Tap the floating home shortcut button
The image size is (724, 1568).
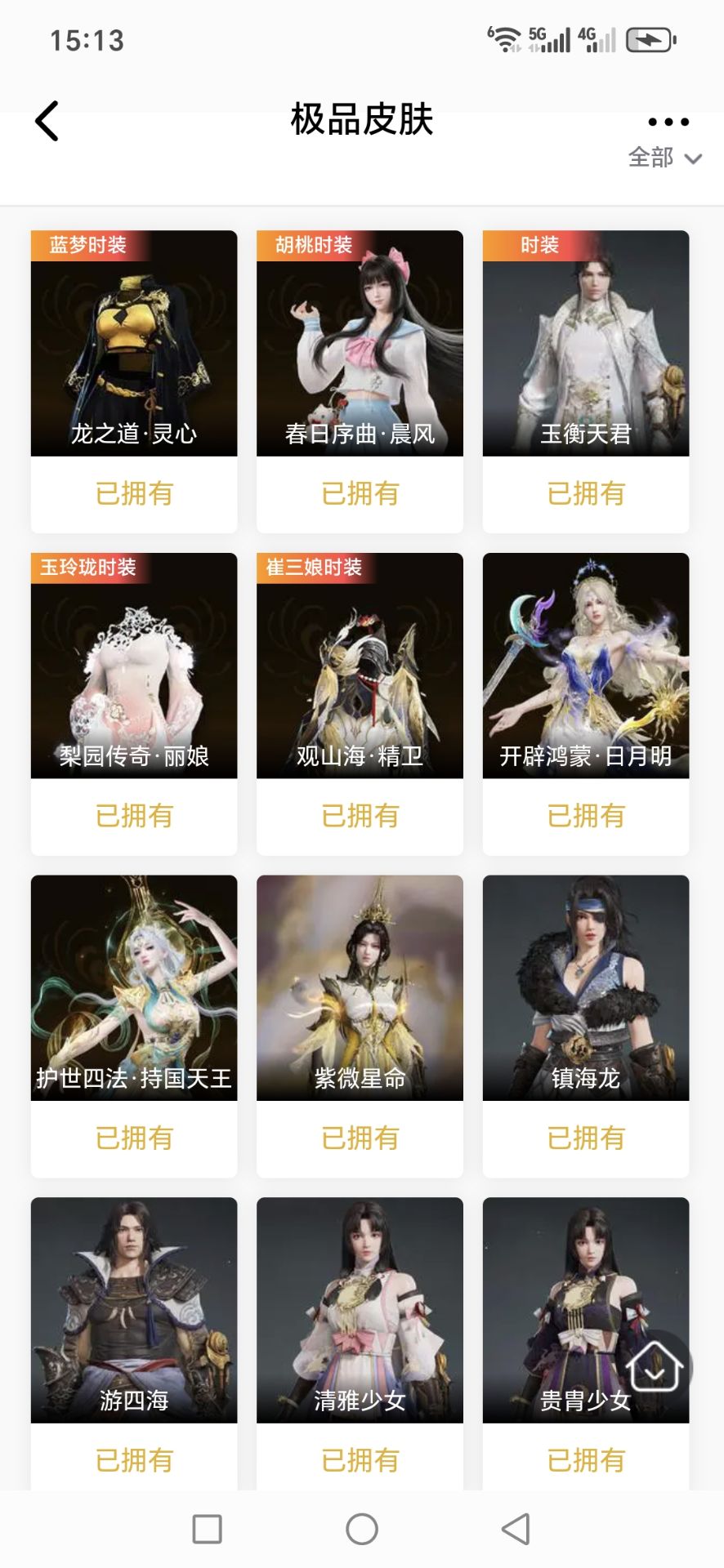[655, 1366]
